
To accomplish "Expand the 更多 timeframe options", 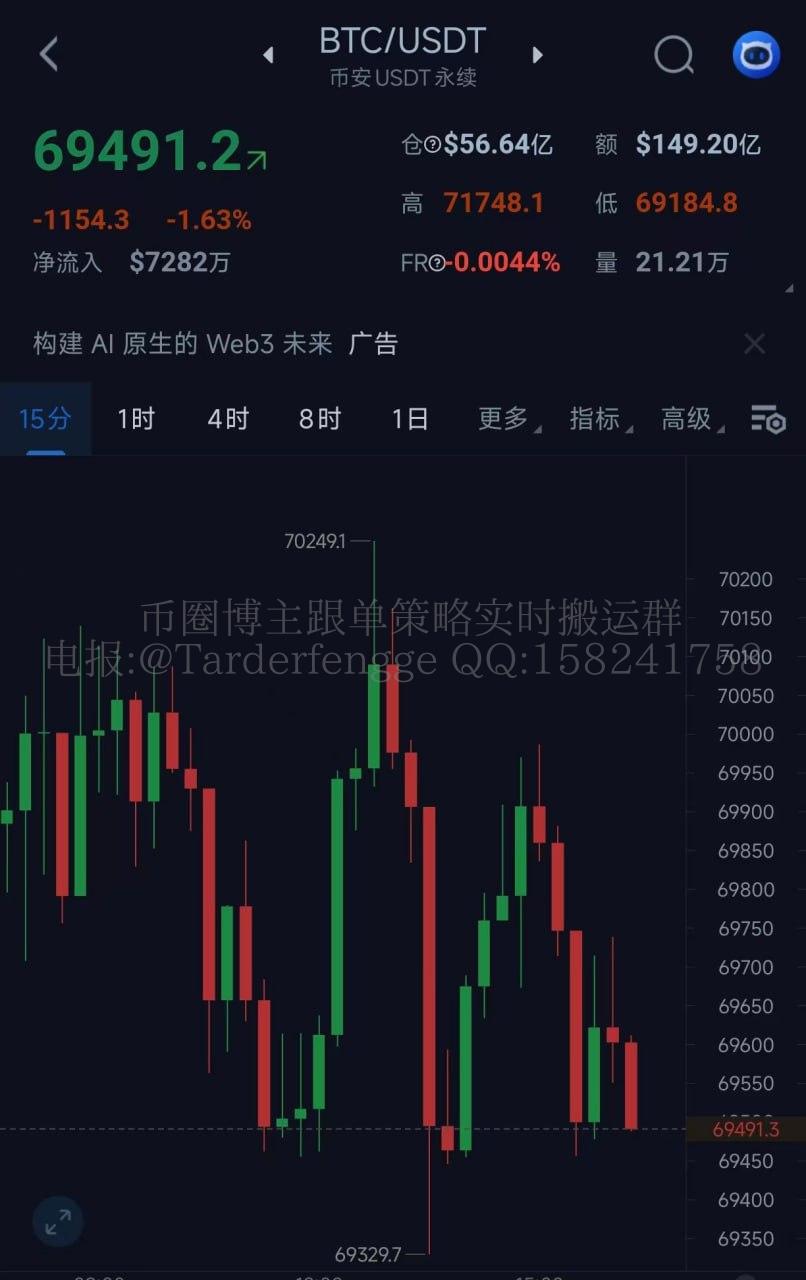I will [507, 418].
